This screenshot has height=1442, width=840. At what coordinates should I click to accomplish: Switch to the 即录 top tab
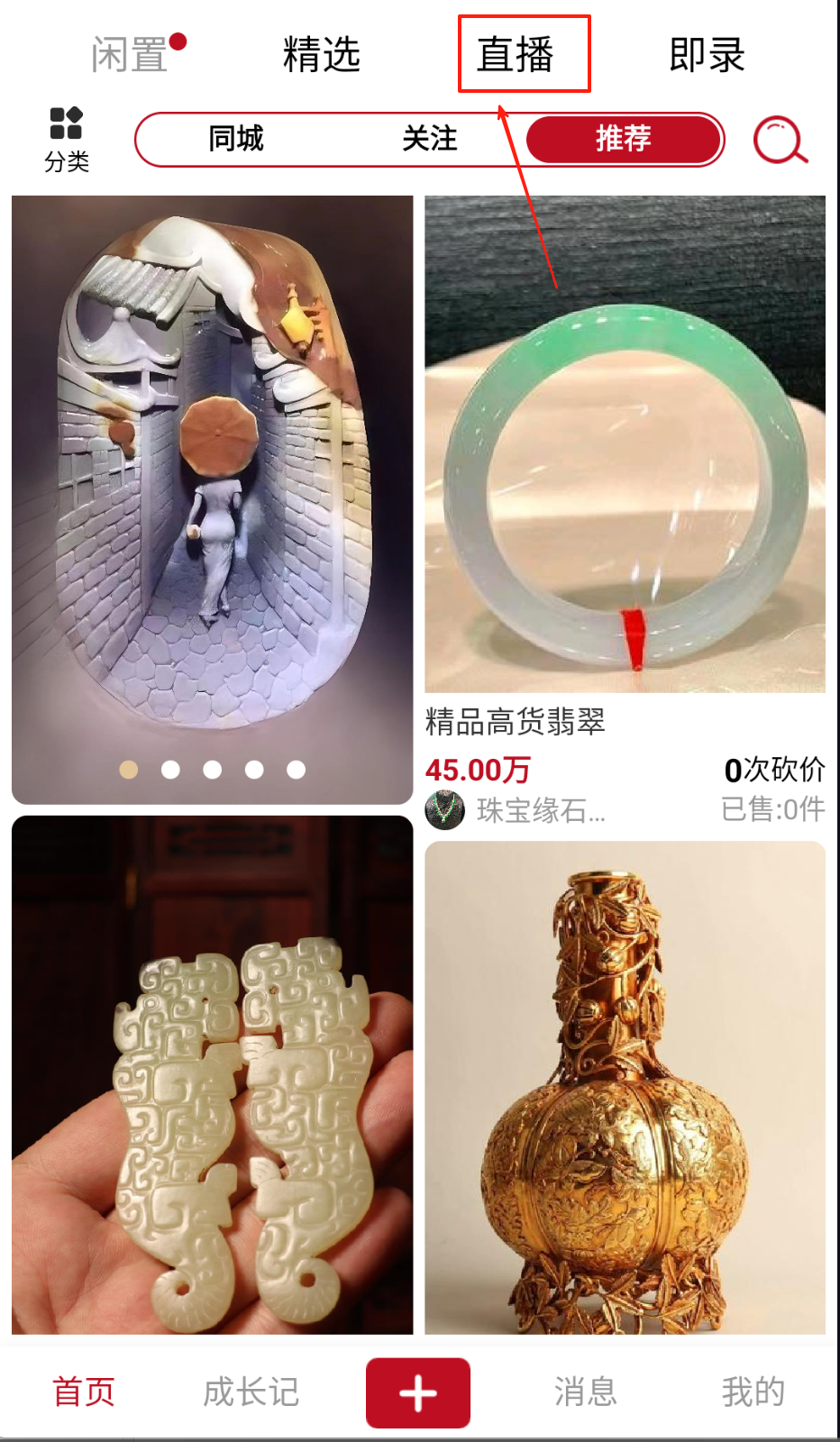(707, 55)
